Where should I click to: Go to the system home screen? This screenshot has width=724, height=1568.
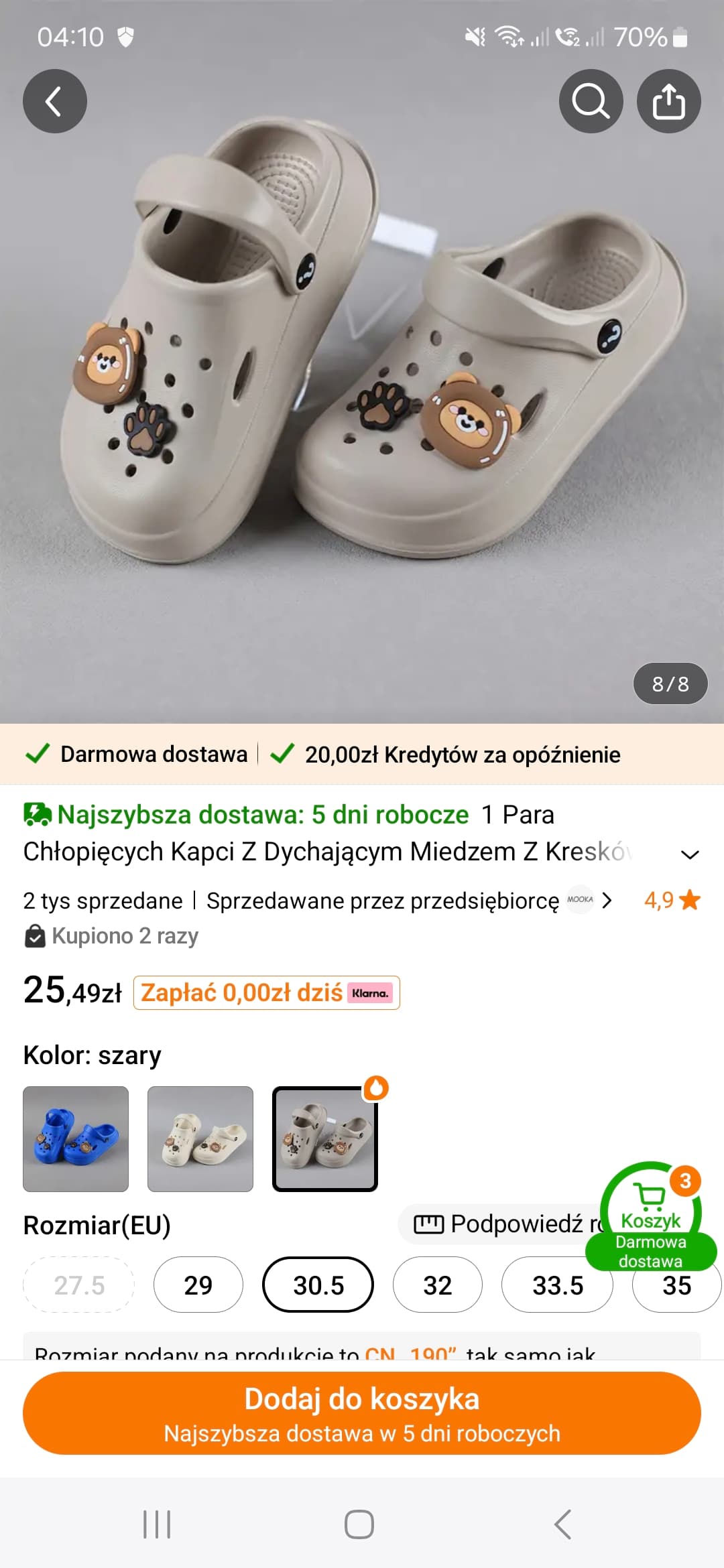point(359,1524)
